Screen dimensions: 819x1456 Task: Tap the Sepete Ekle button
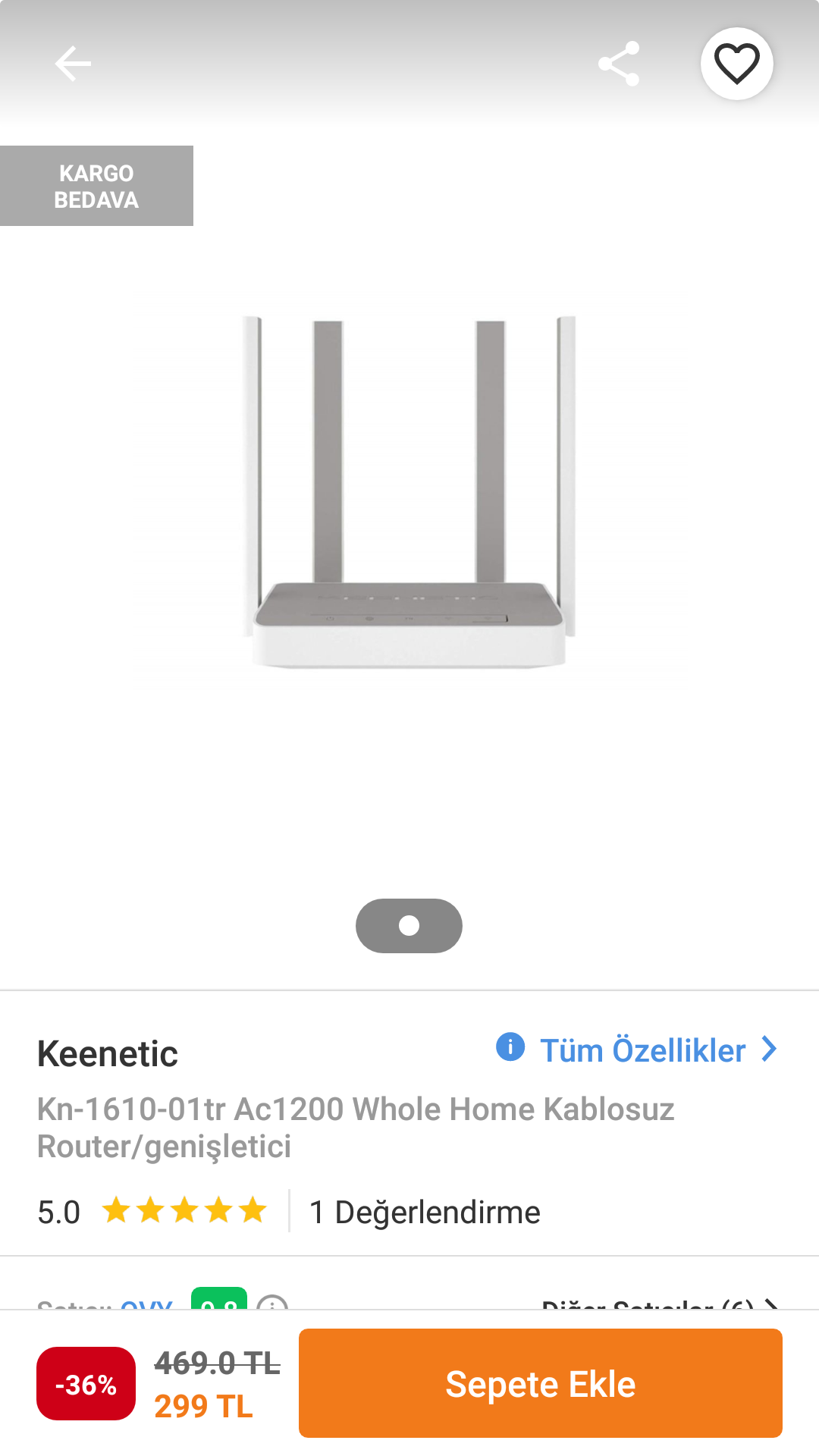(540, 1382)
